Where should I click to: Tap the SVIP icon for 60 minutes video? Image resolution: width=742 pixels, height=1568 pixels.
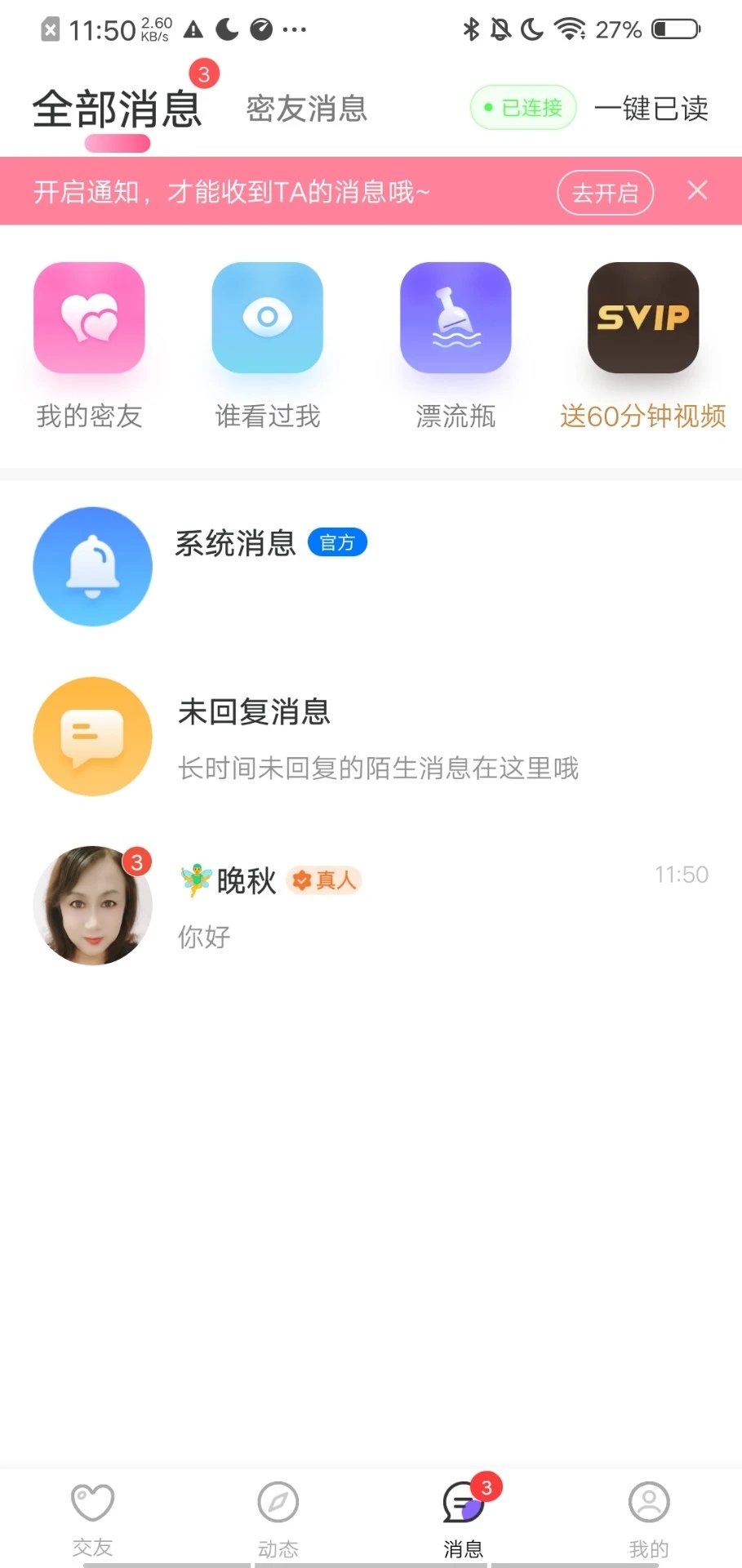pyautogui.click(x=642, y=318)
